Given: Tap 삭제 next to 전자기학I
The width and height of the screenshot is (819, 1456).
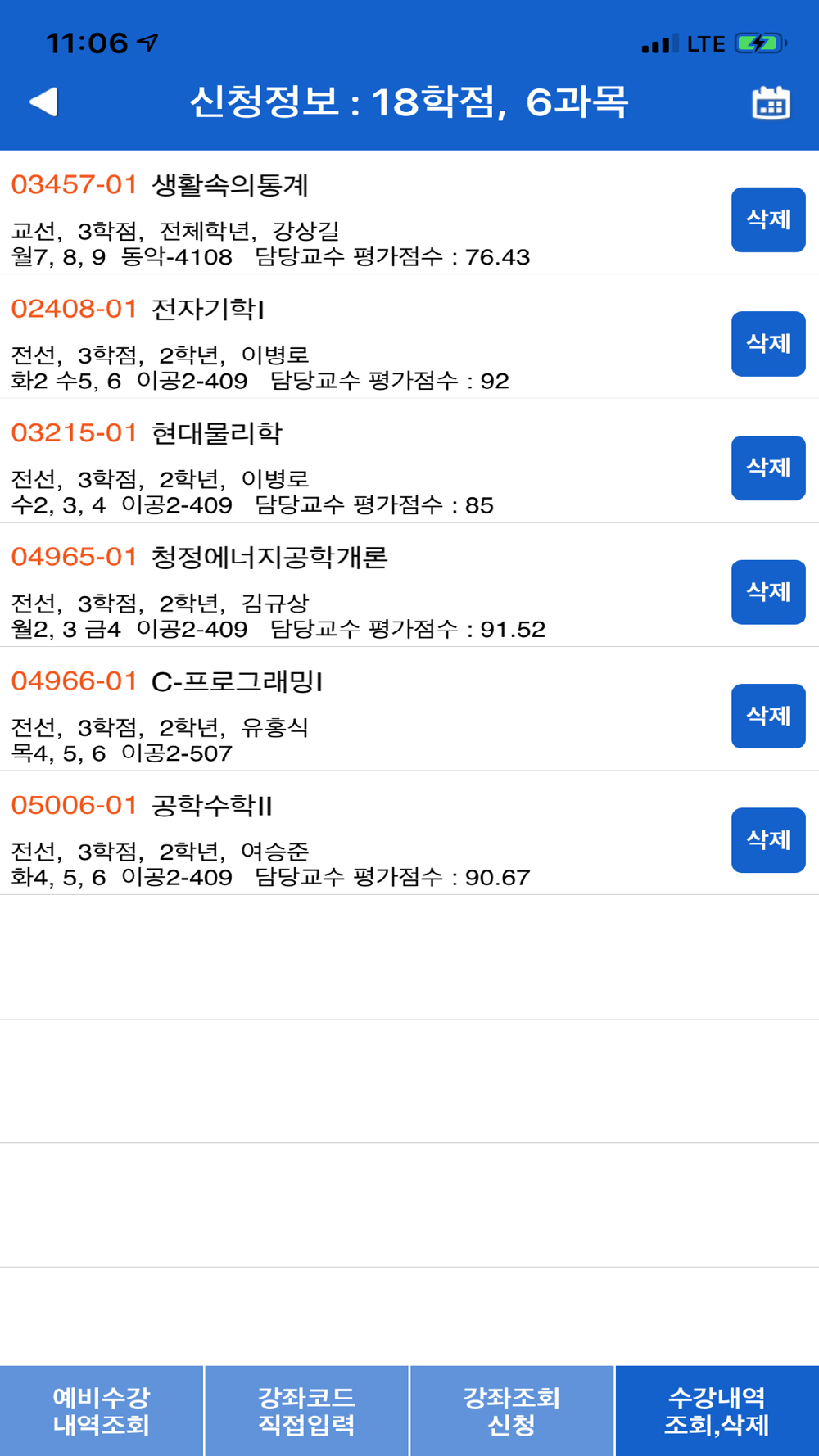Looking at the screenshot, I should 768,344.
